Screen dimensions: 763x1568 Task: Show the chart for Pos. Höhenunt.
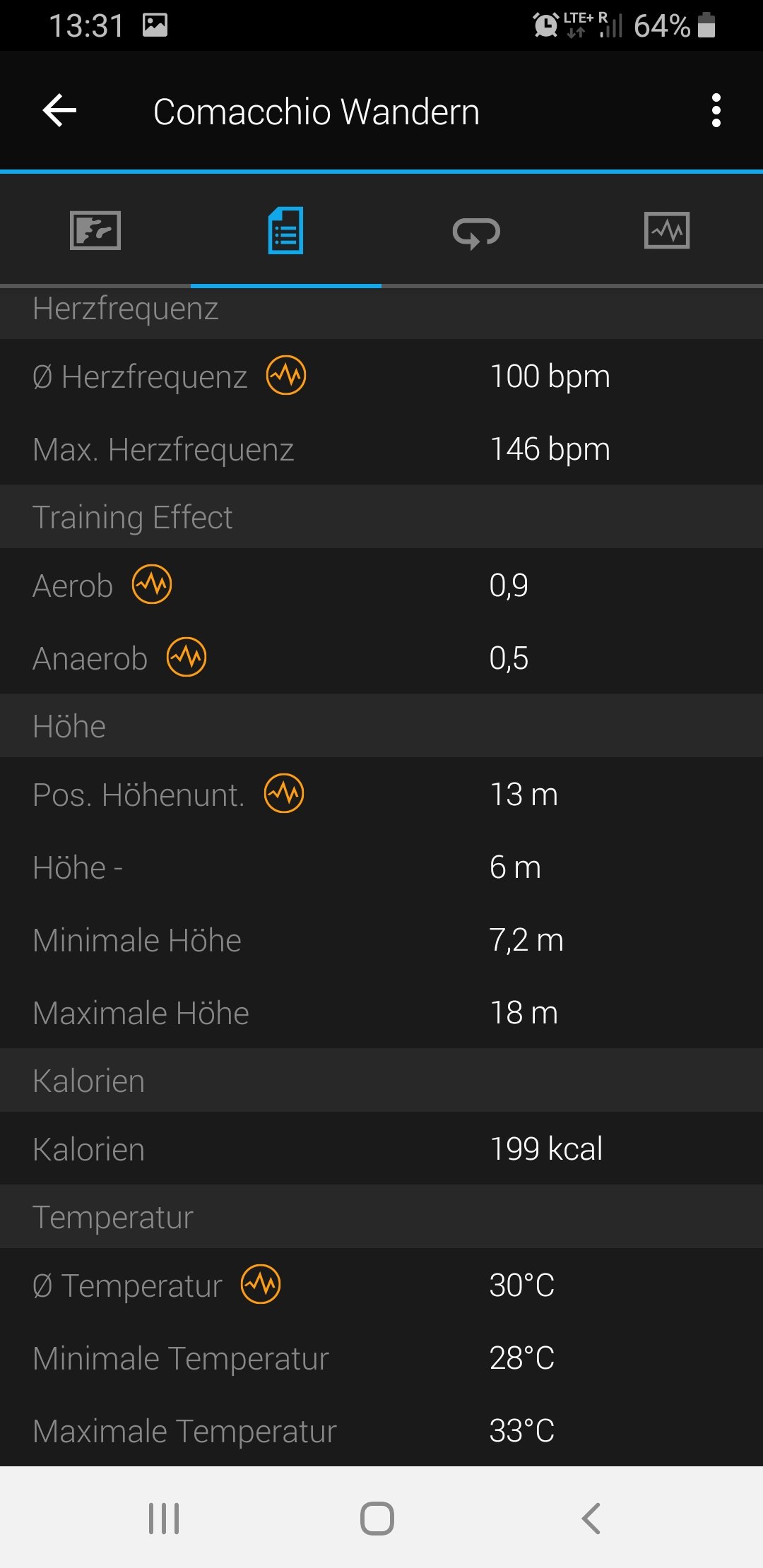coord(284,793)
